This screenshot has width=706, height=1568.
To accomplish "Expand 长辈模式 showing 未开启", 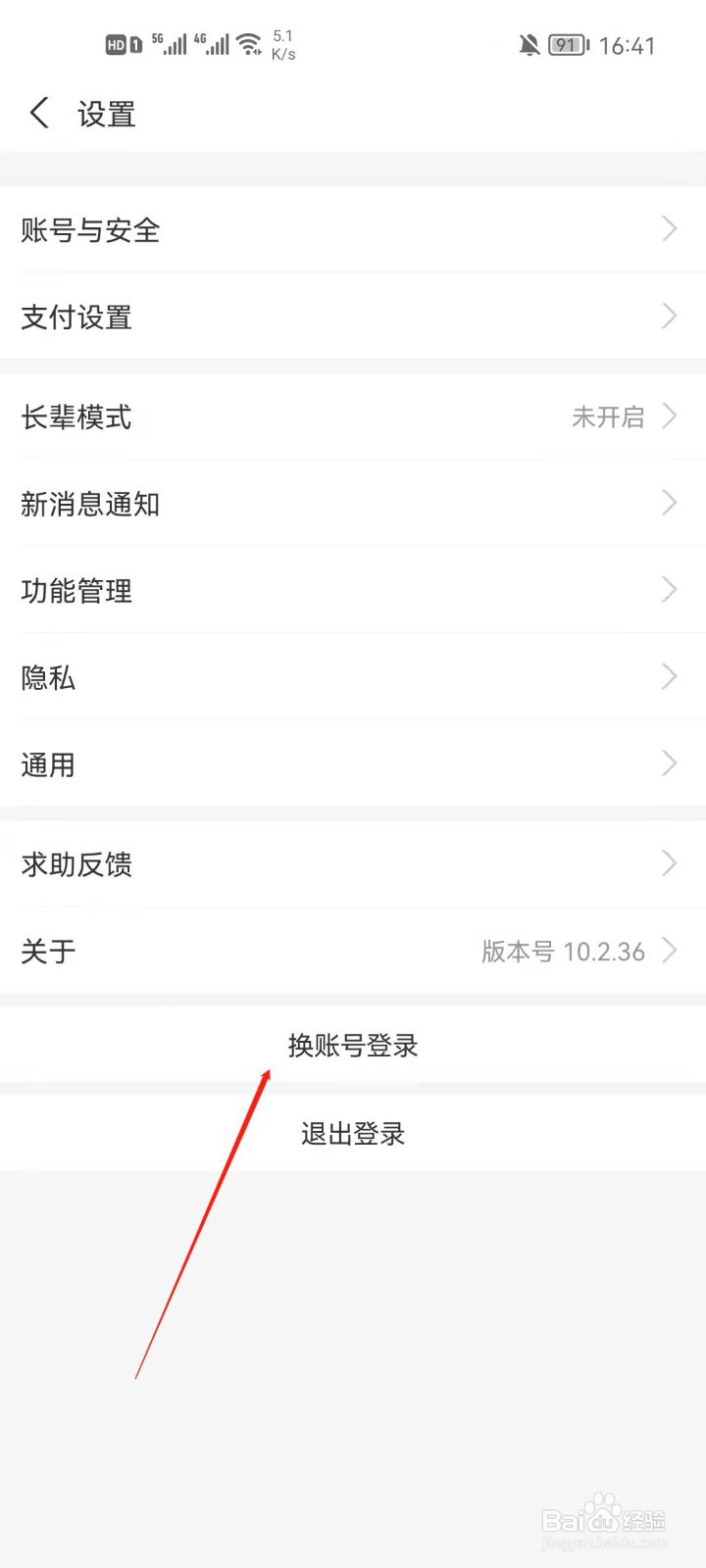I will pyautogui.click(x=353, y=416).
